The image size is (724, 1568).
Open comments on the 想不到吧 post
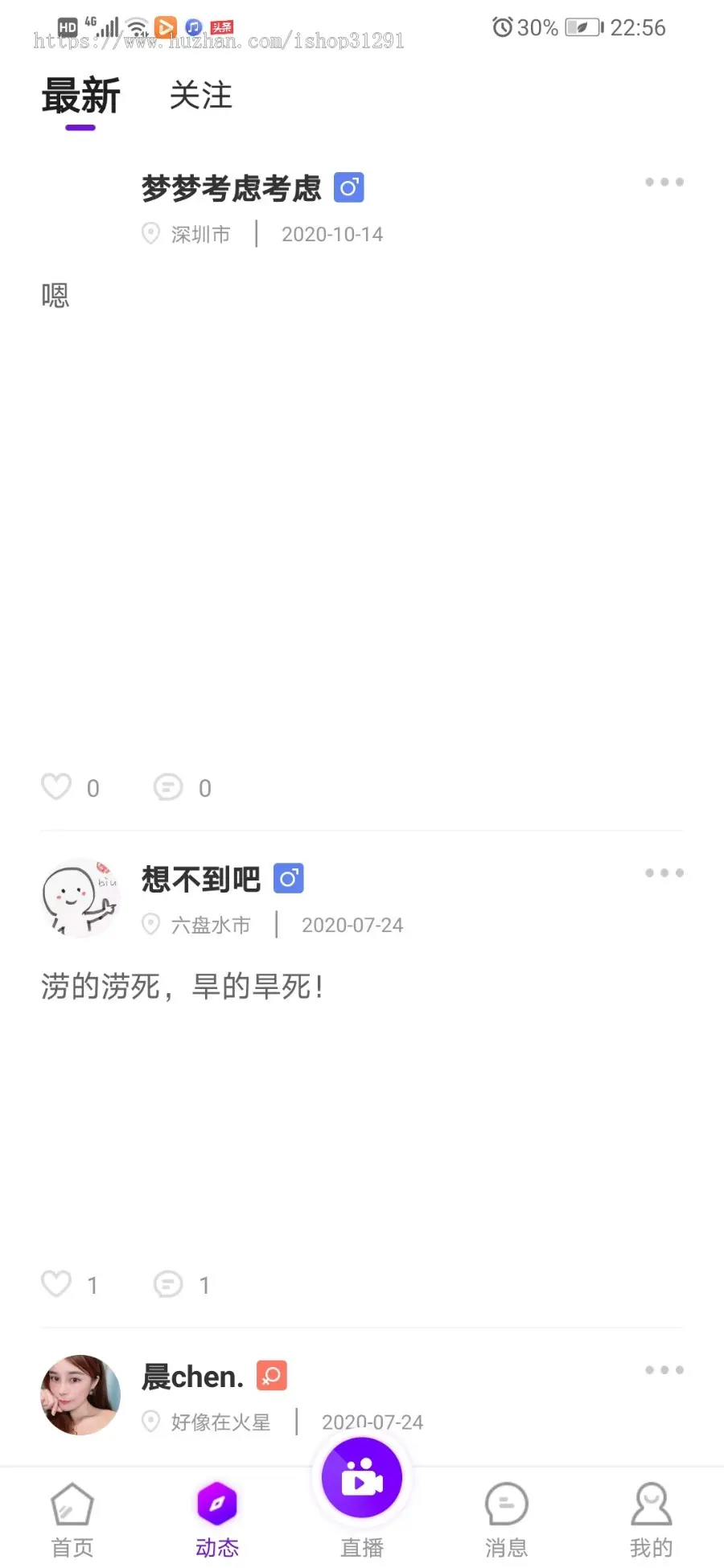tap(167, 1284)
